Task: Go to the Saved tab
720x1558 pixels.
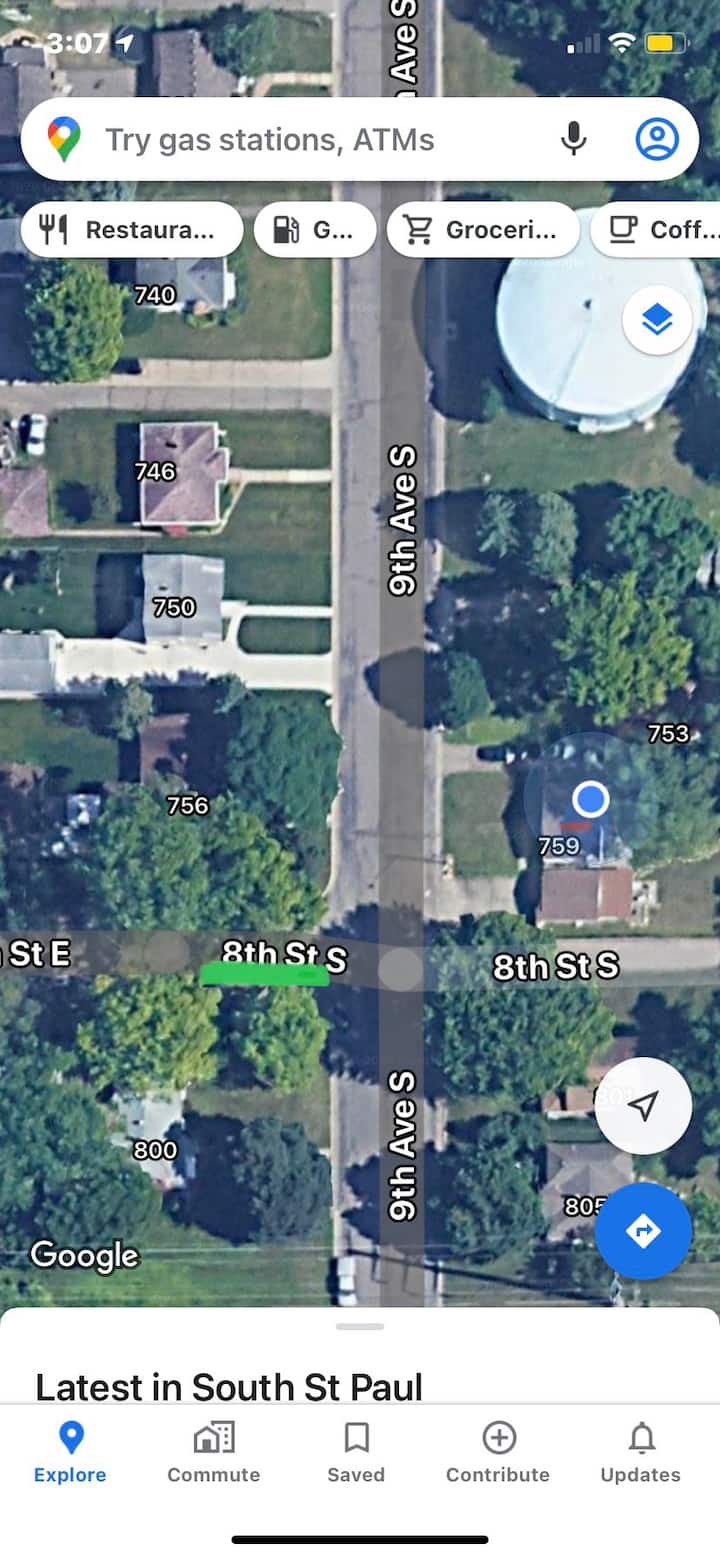Action: [356, 1452]
